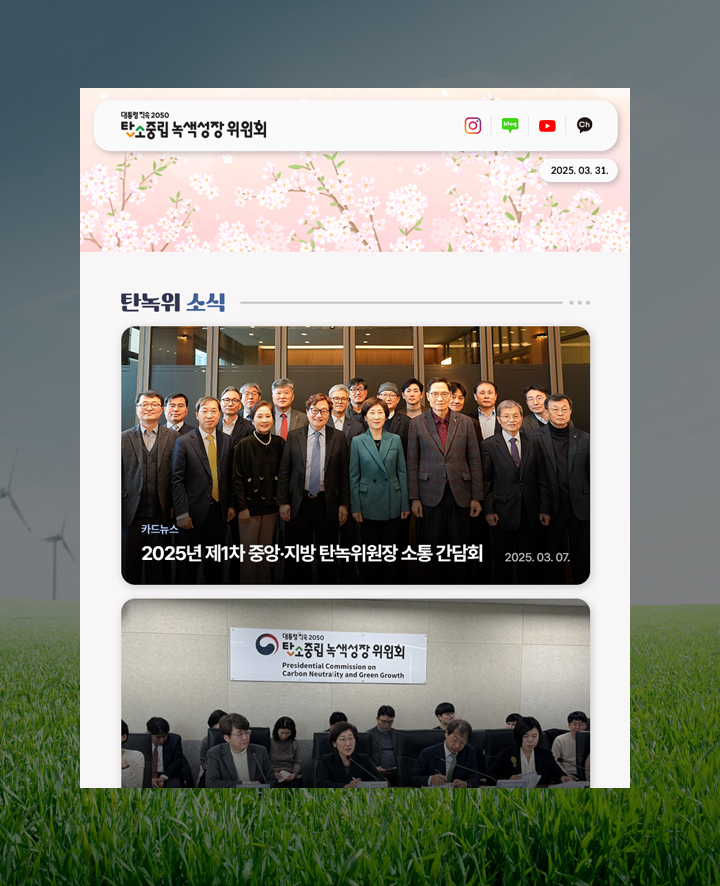720x886 pixels.
Task: Open the 중앙·지방 탄녹위원장 소통 간담회 card
Action: [x=355, y=455]
